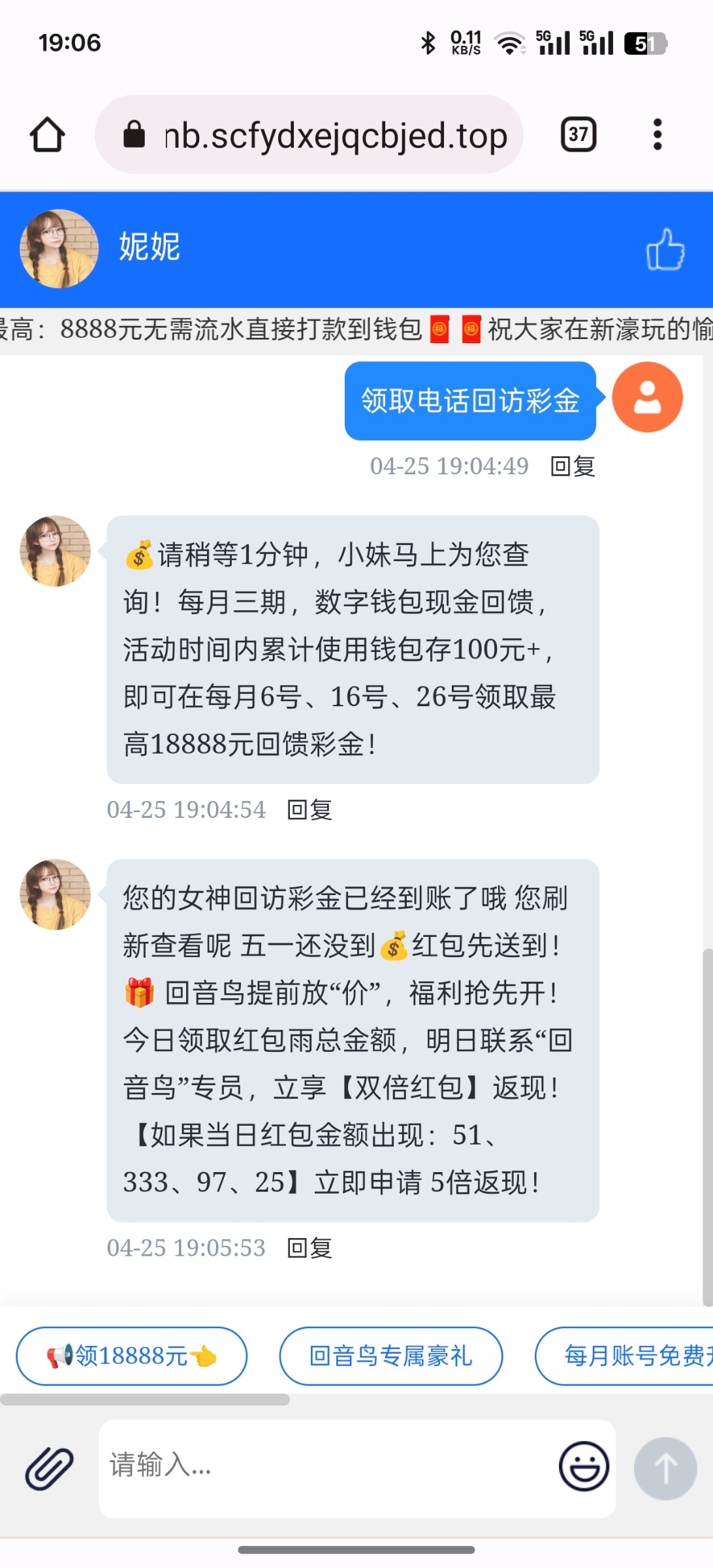Open the tab switcher showing 37 tabs
Screen dimensions: 713x1568
[578, 135]
